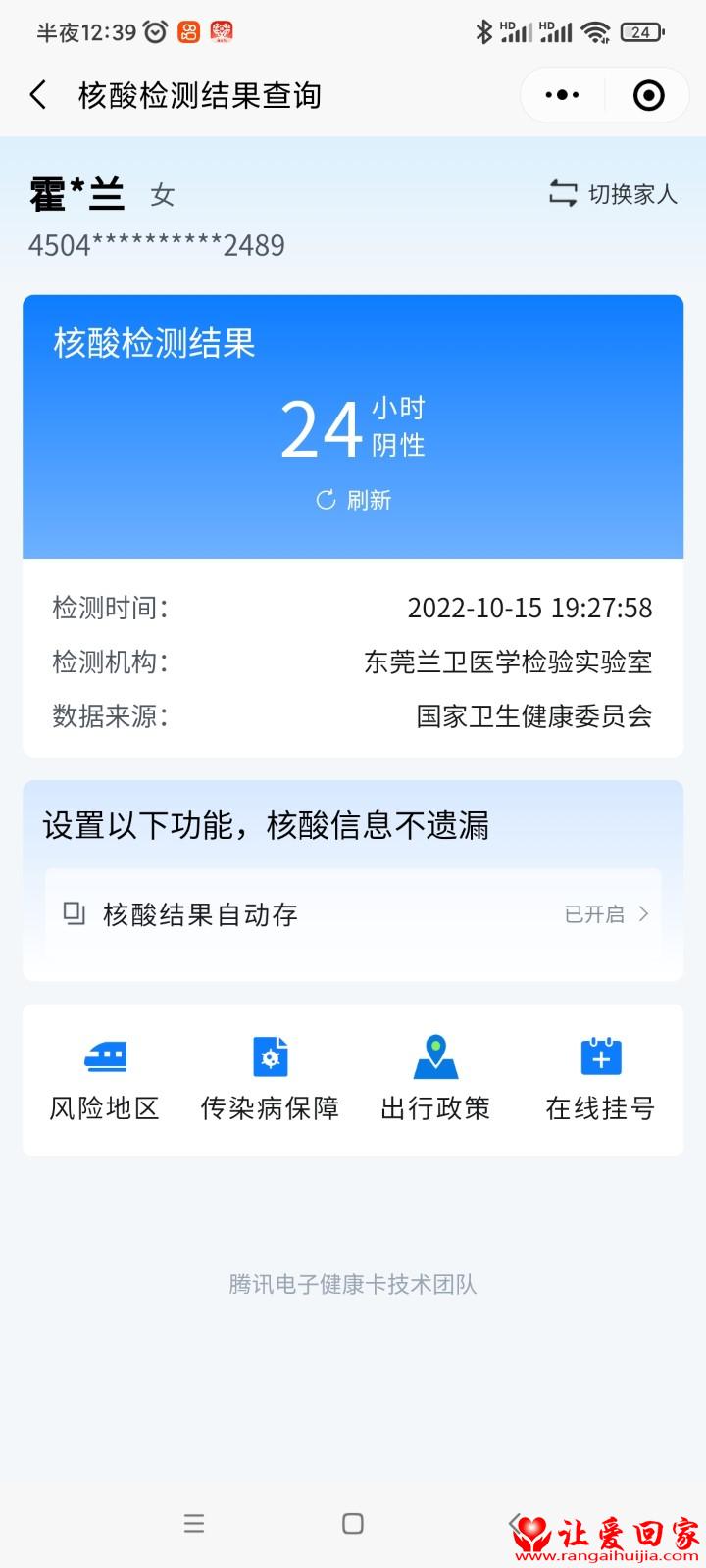Open 核酸结果自动存 setting row

pos(353,914)
